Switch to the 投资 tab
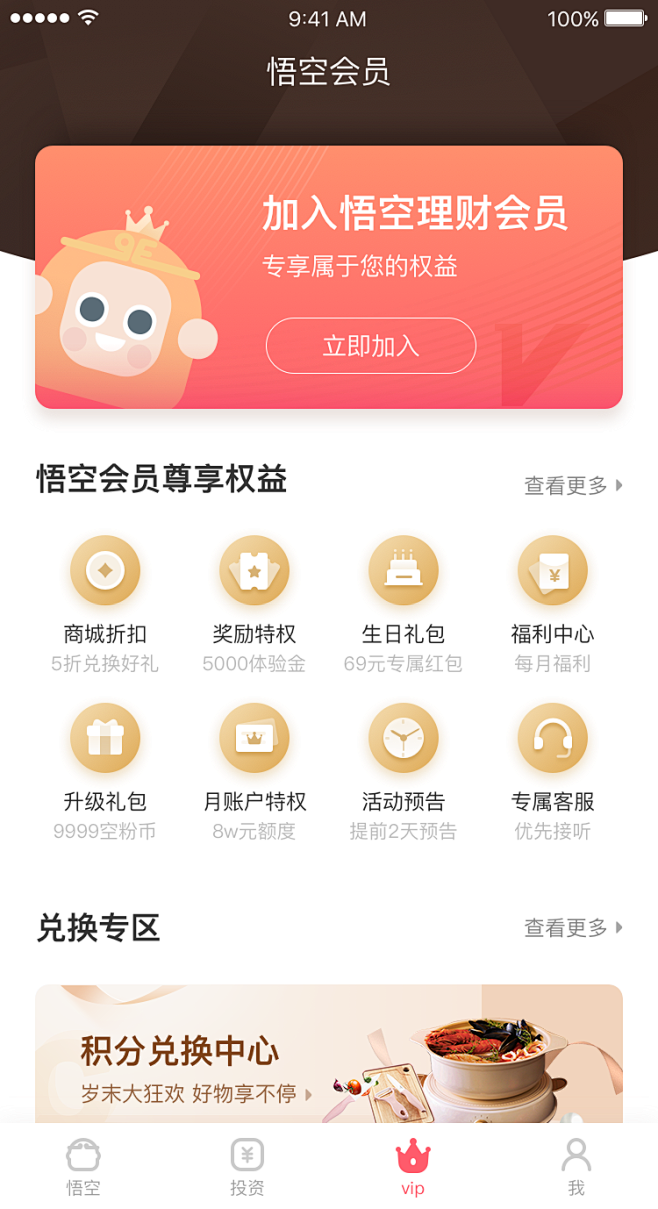The height and width of the screenshot is (1209, 658). 247,1166
